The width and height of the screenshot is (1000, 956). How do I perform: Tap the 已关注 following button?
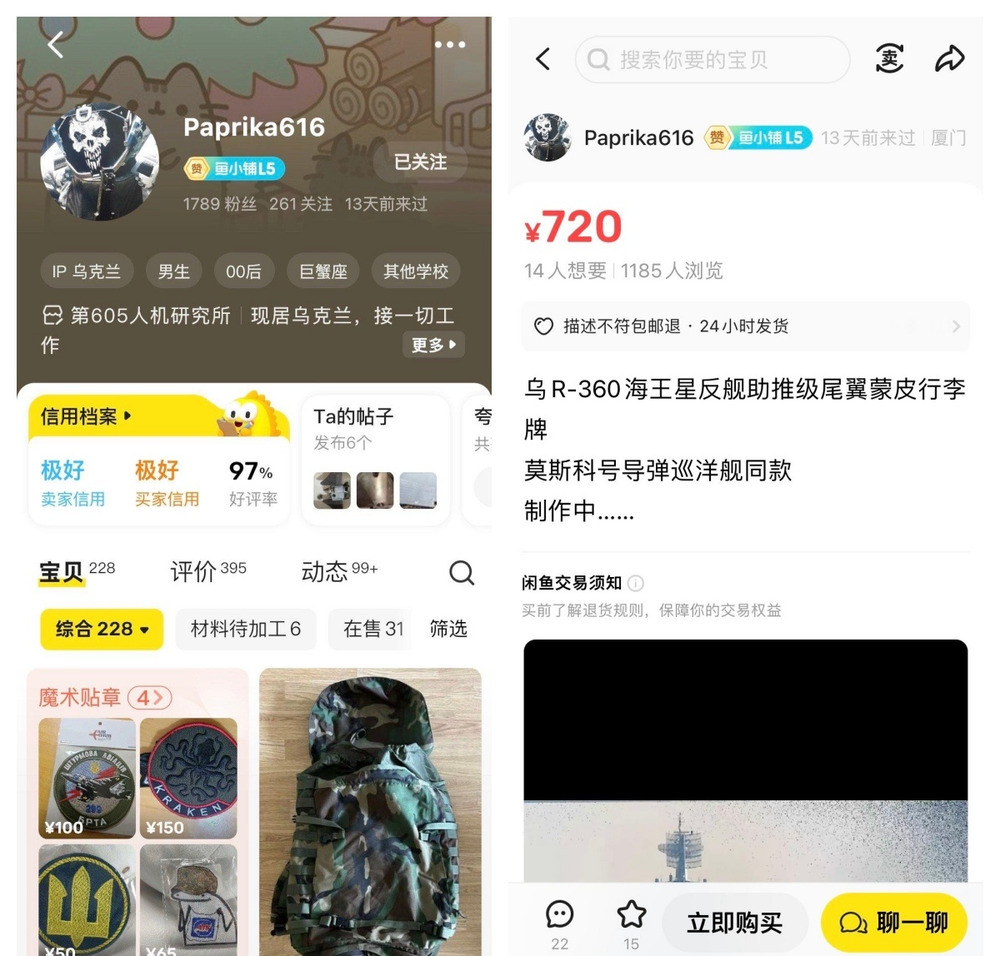(x=420, y=161)
